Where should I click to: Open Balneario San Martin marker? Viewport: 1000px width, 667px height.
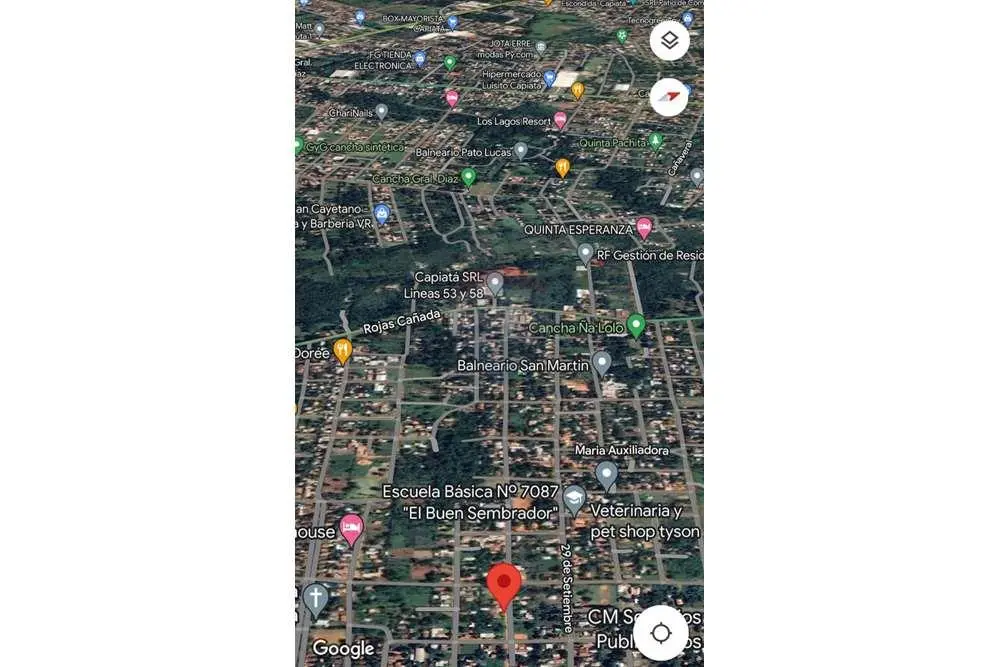(601, 363)
